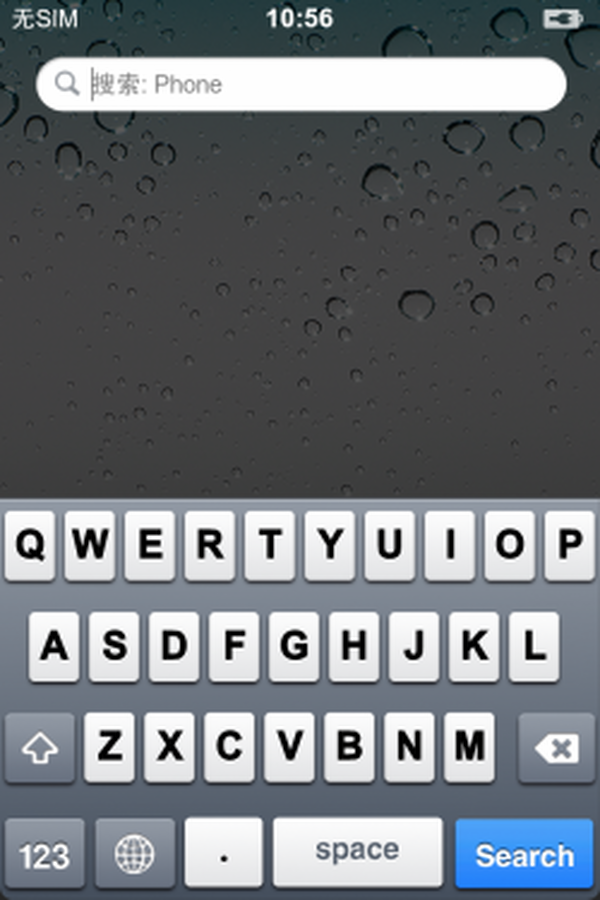Image resolution: width=600 pixels, height=900 pixels.
Task: Tap the blue Search button
Action: (524, 854)
